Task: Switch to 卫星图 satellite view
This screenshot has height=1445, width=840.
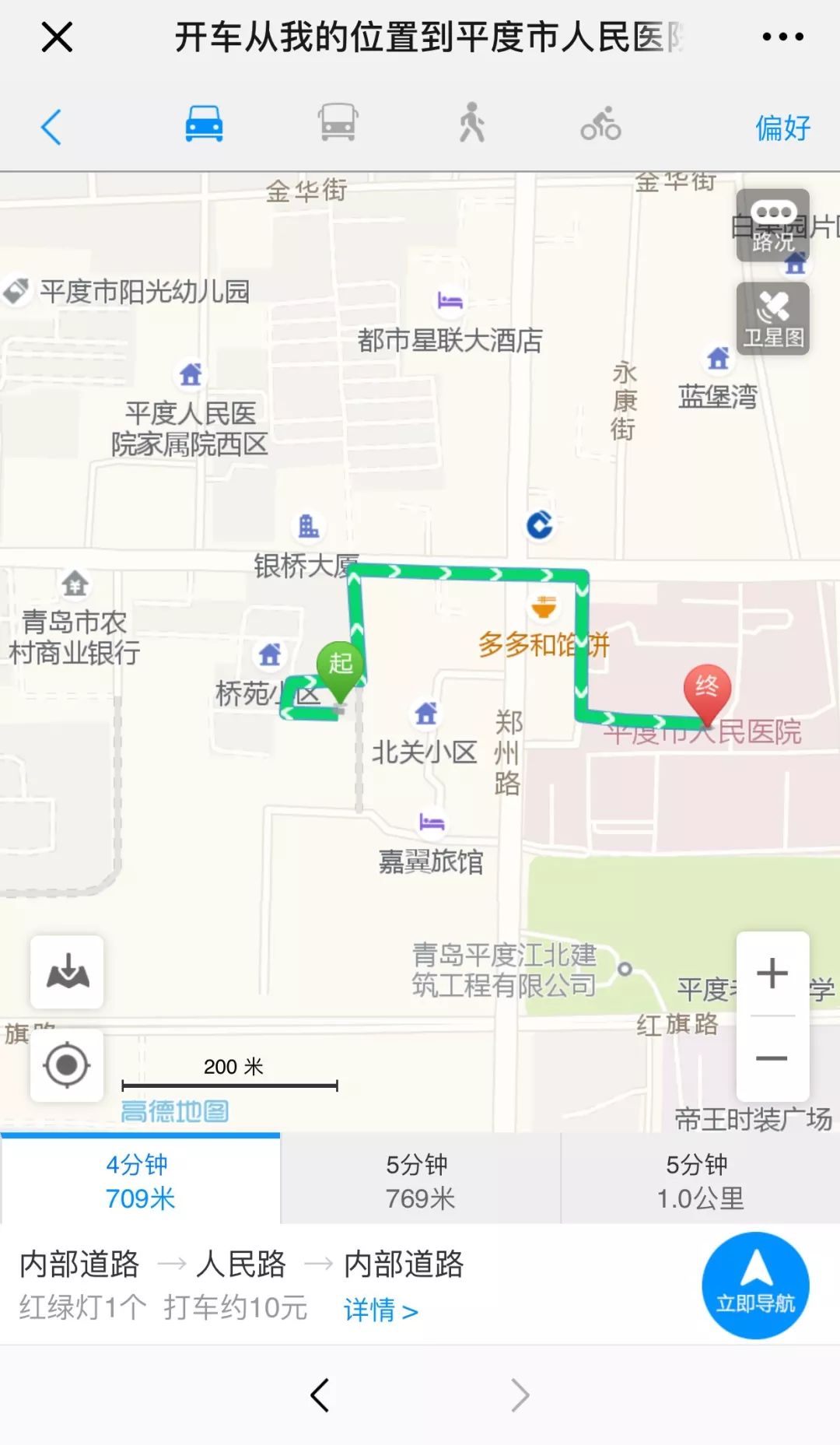Action: (x=772, y=319)
